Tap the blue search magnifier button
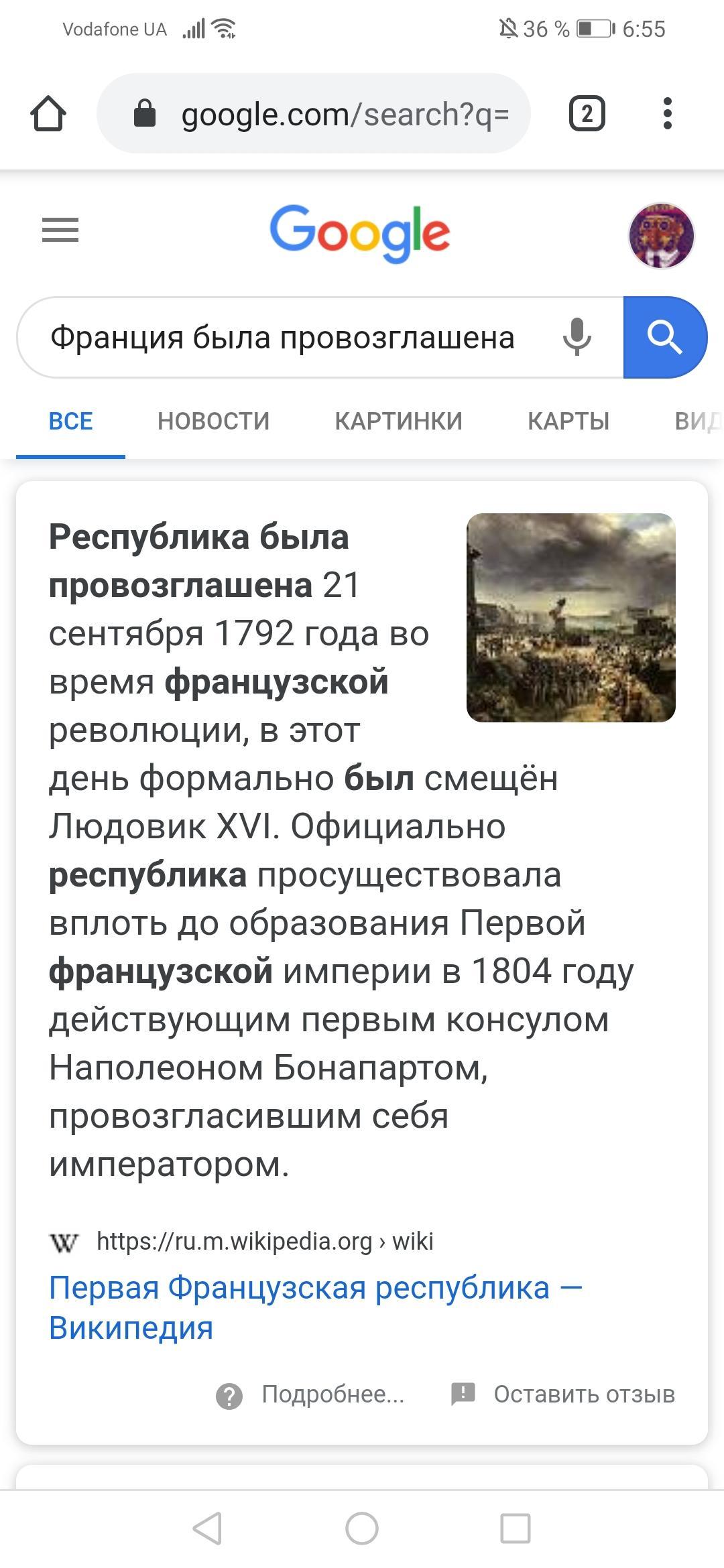The width and height of the screenshot is (724, 1568). (664, 338)
